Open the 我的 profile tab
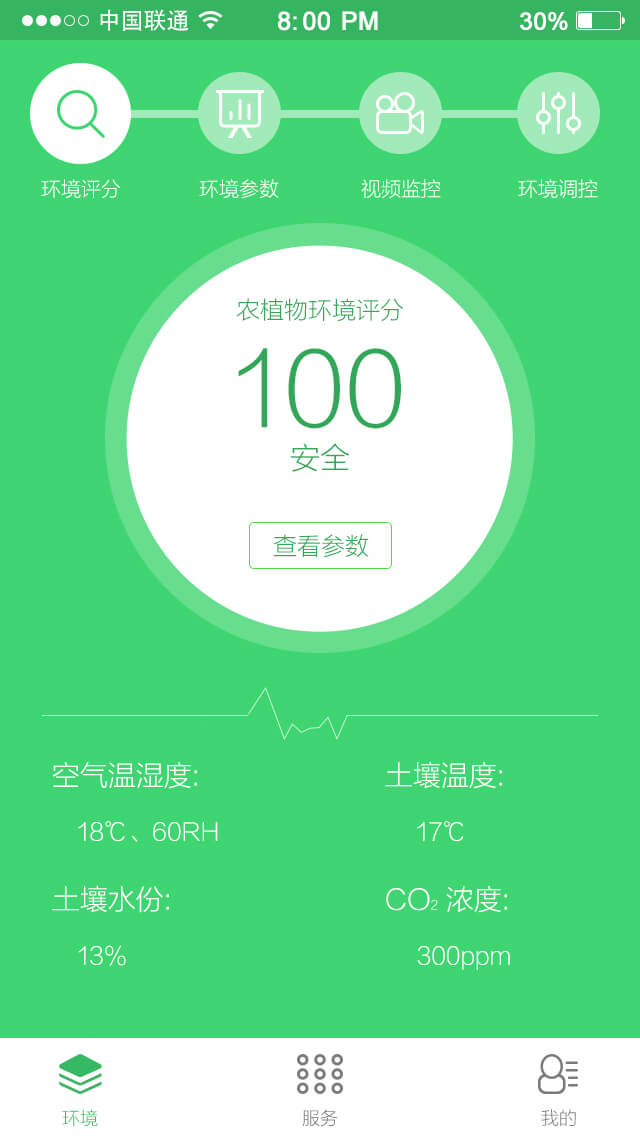This screenshot has height=1136, width=640. tap(558, 1088)
